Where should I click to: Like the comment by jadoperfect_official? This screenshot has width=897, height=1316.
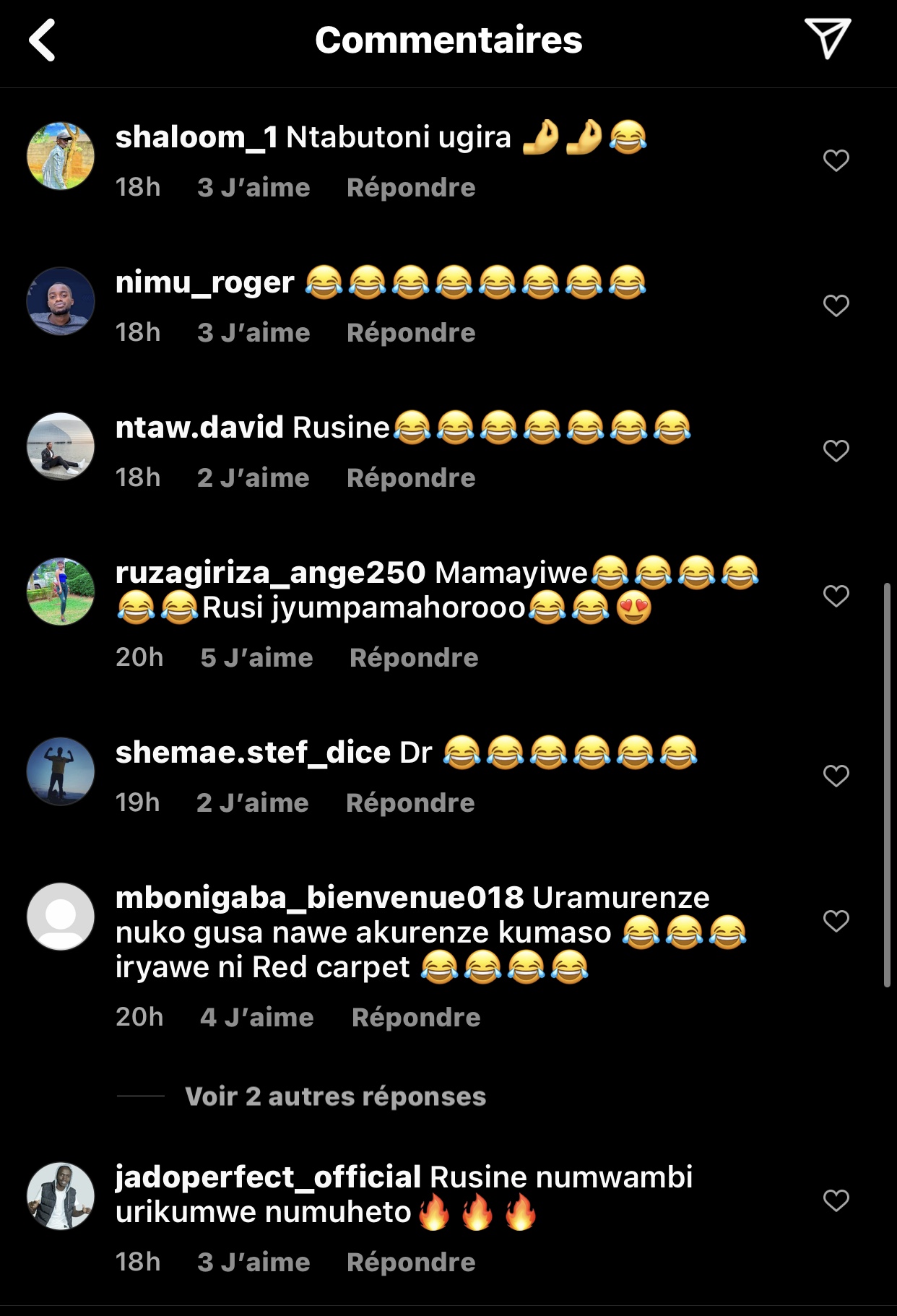click(x=836, y=1200)
